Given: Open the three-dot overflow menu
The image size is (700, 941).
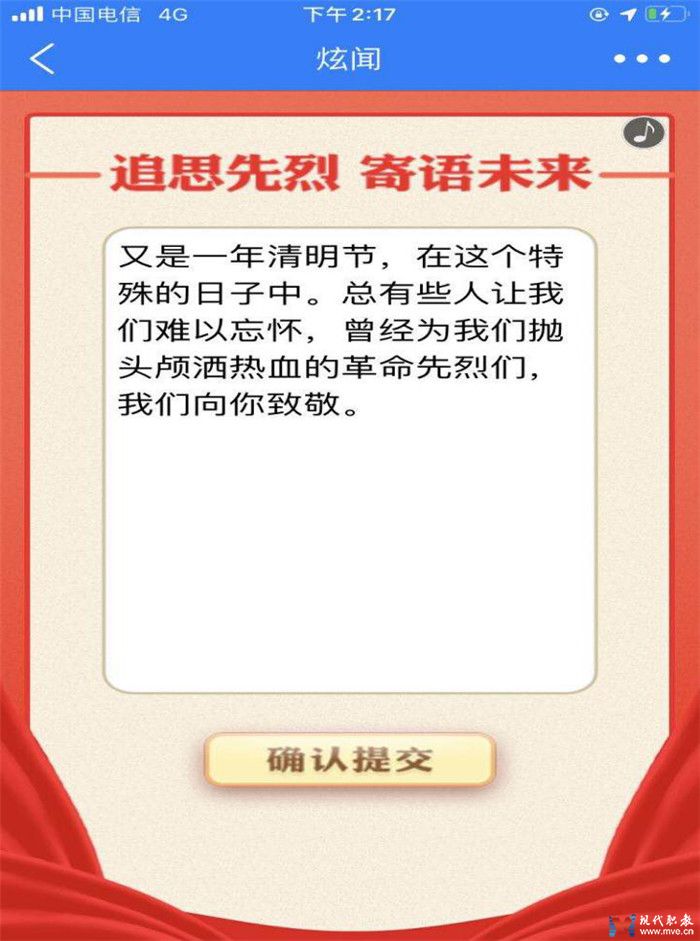Looking at the screenshot, I should point(640,59).
